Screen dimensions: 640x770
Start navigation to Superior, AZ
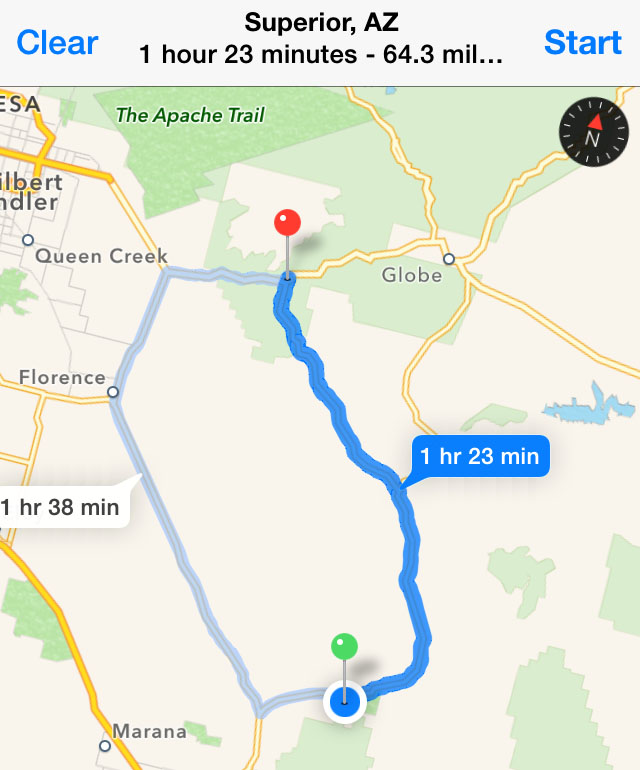583,43
